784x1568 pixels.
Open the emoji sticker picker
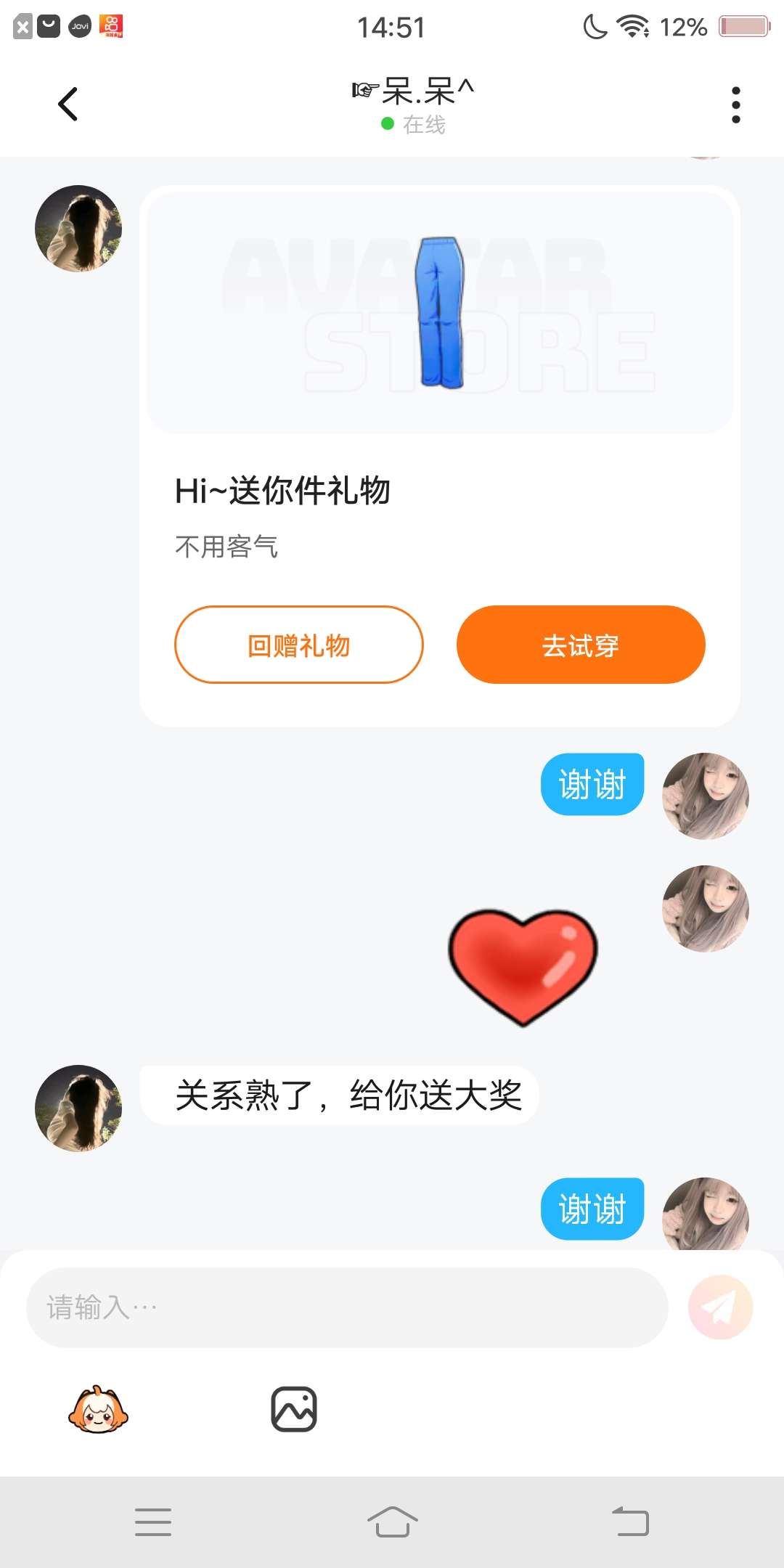(98, 1410)
